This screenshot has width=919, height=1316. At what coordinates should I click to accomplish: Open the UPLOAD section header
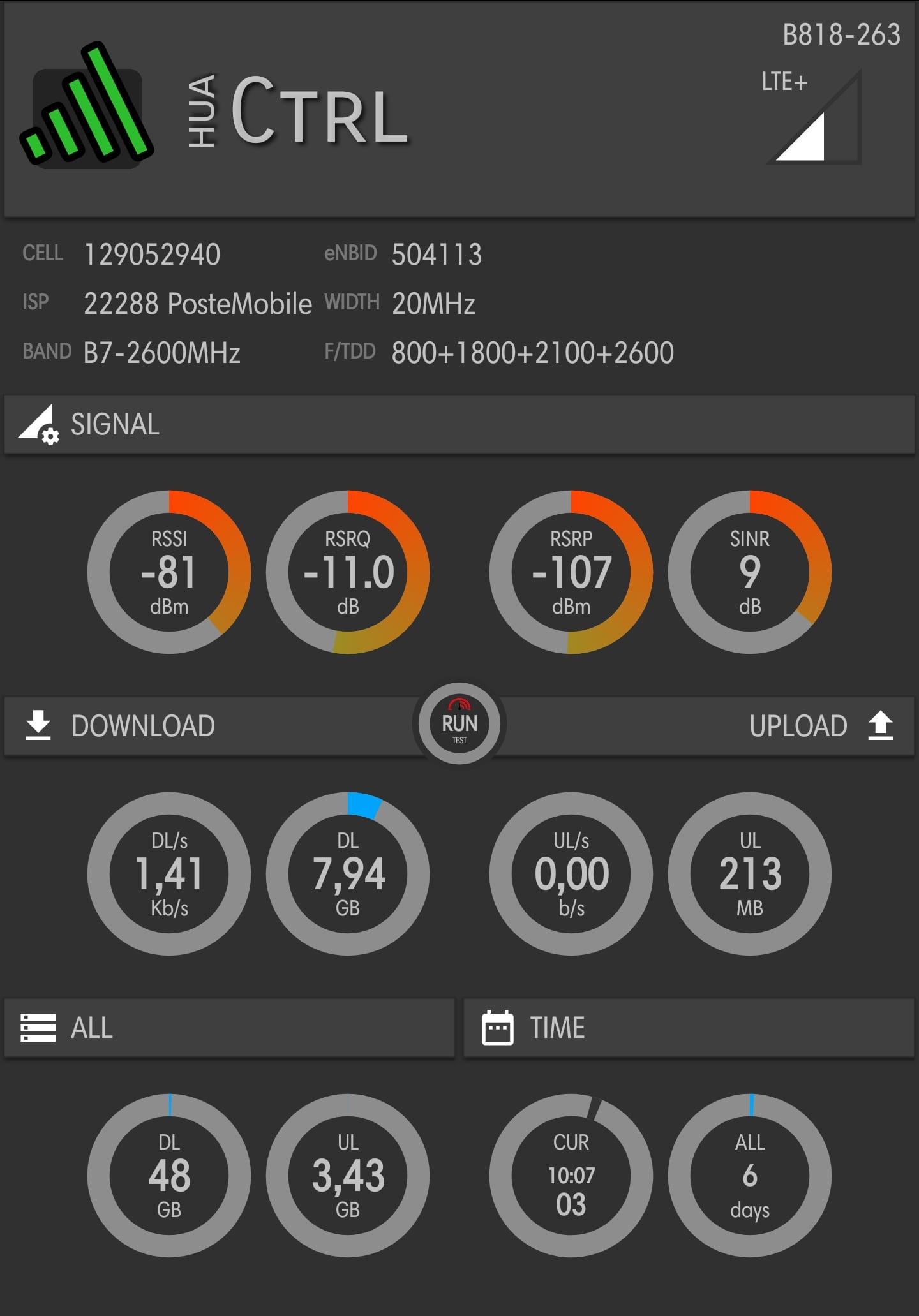coord(798,726)
